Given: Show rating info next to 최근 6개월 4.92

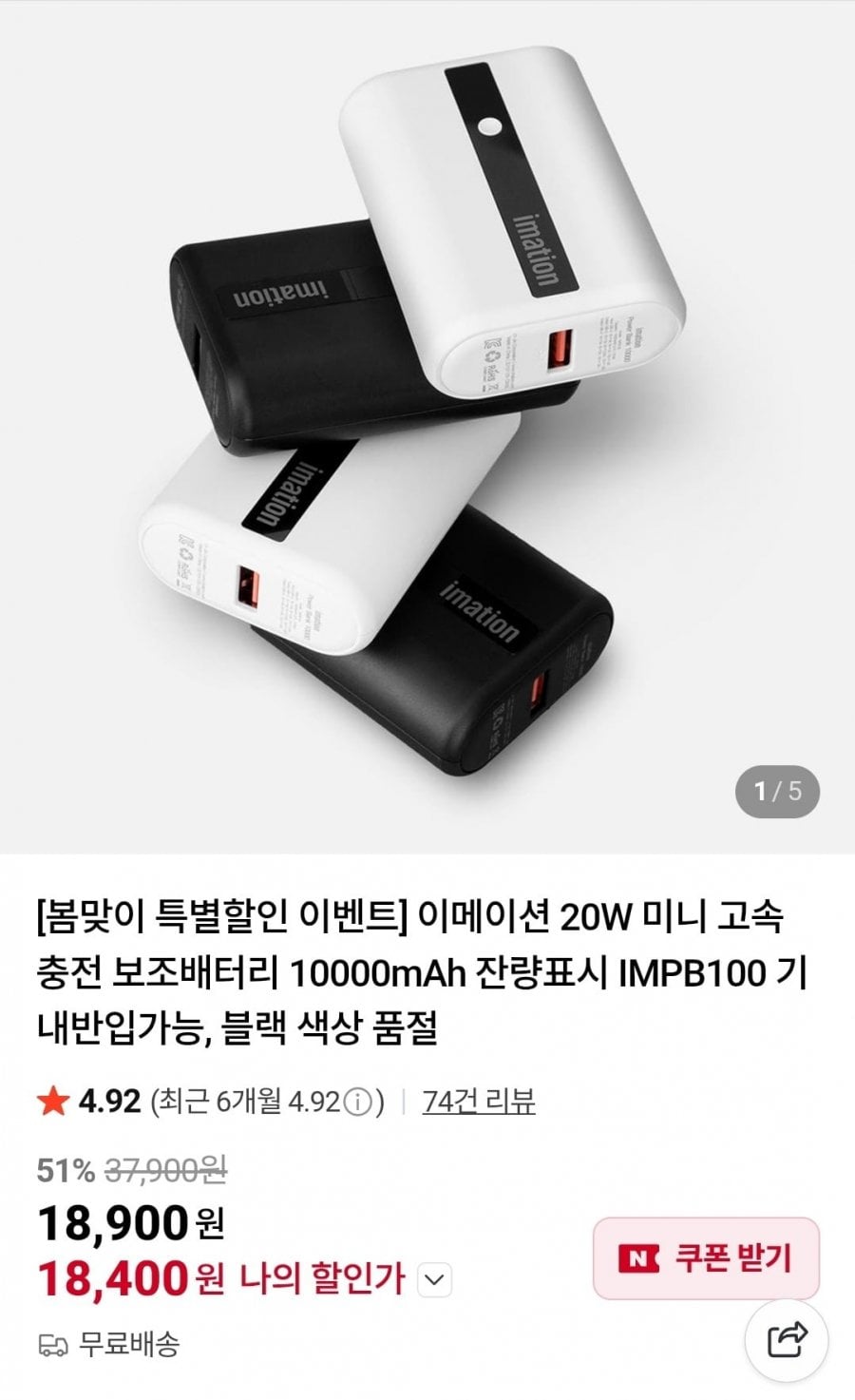Looking at the screenshot, I should [x=356, y=1103].
